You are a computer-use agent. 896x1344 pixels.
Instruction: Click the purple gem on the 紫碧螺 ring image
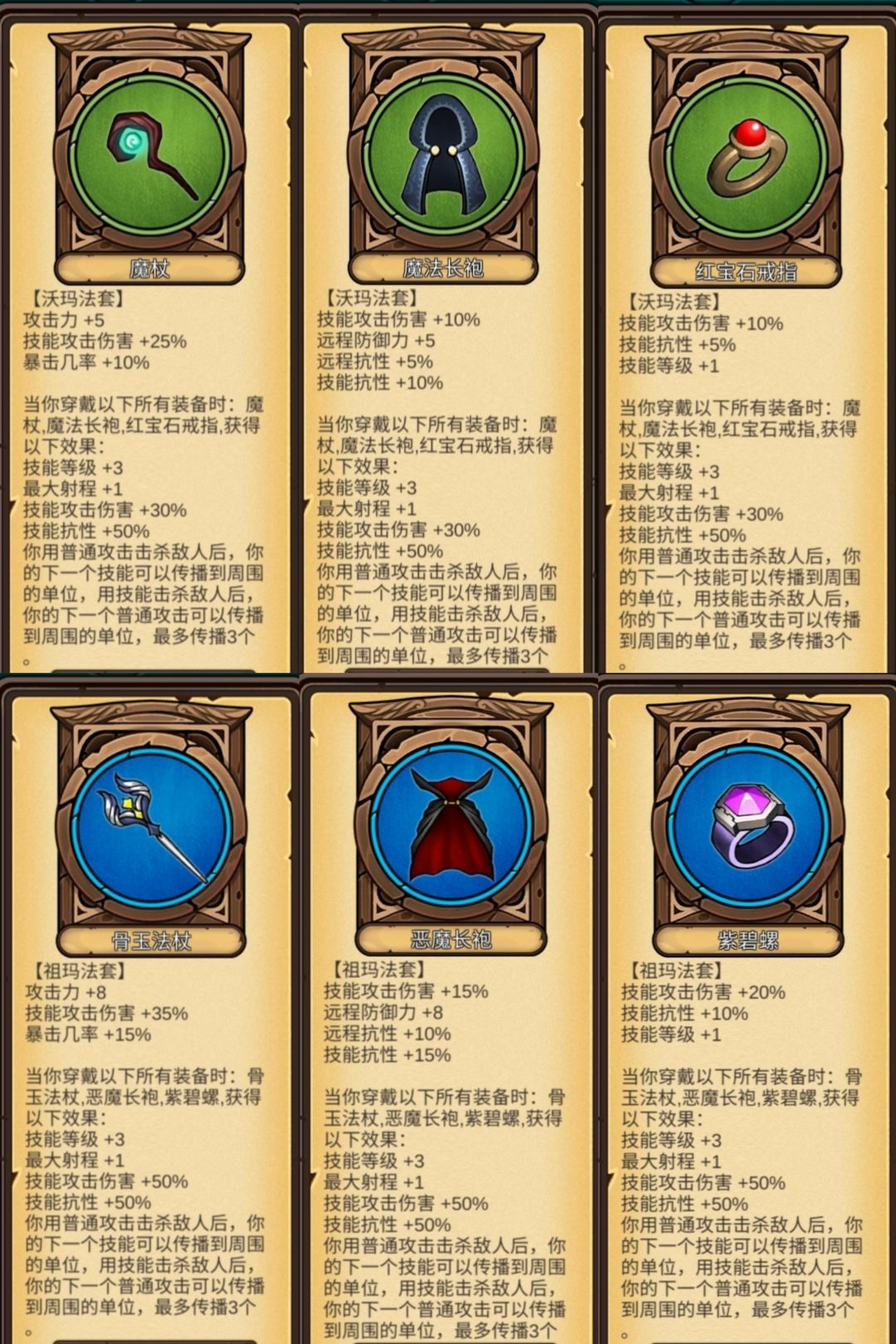coord(747,799)
